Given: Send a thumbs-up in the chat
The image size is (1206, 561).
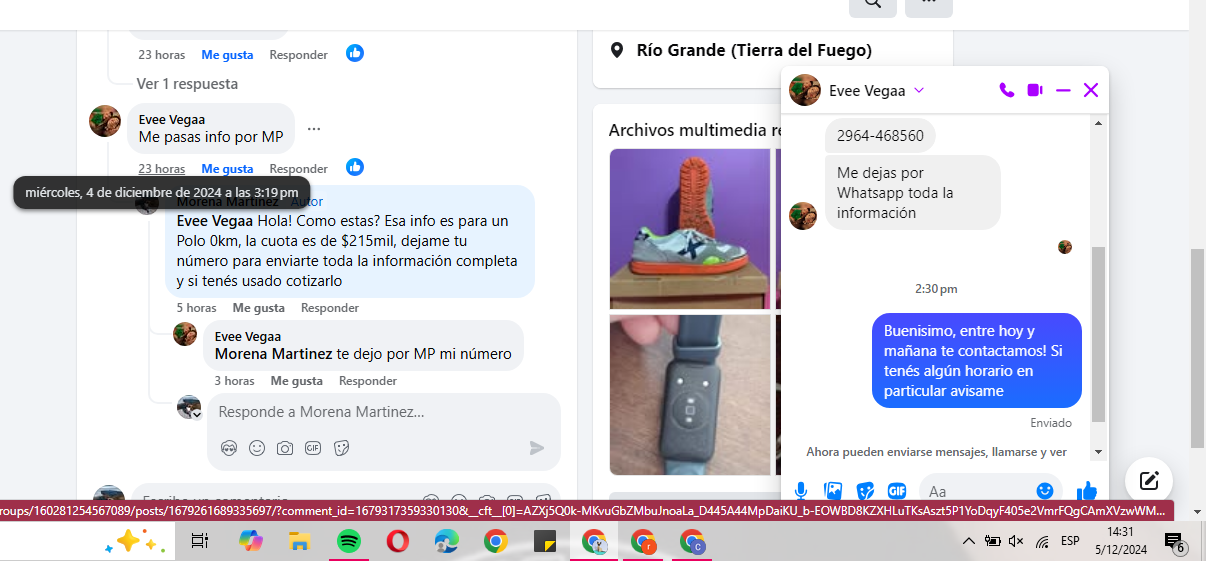Looking at the screenshot, I should click(x=1086, y=490).
